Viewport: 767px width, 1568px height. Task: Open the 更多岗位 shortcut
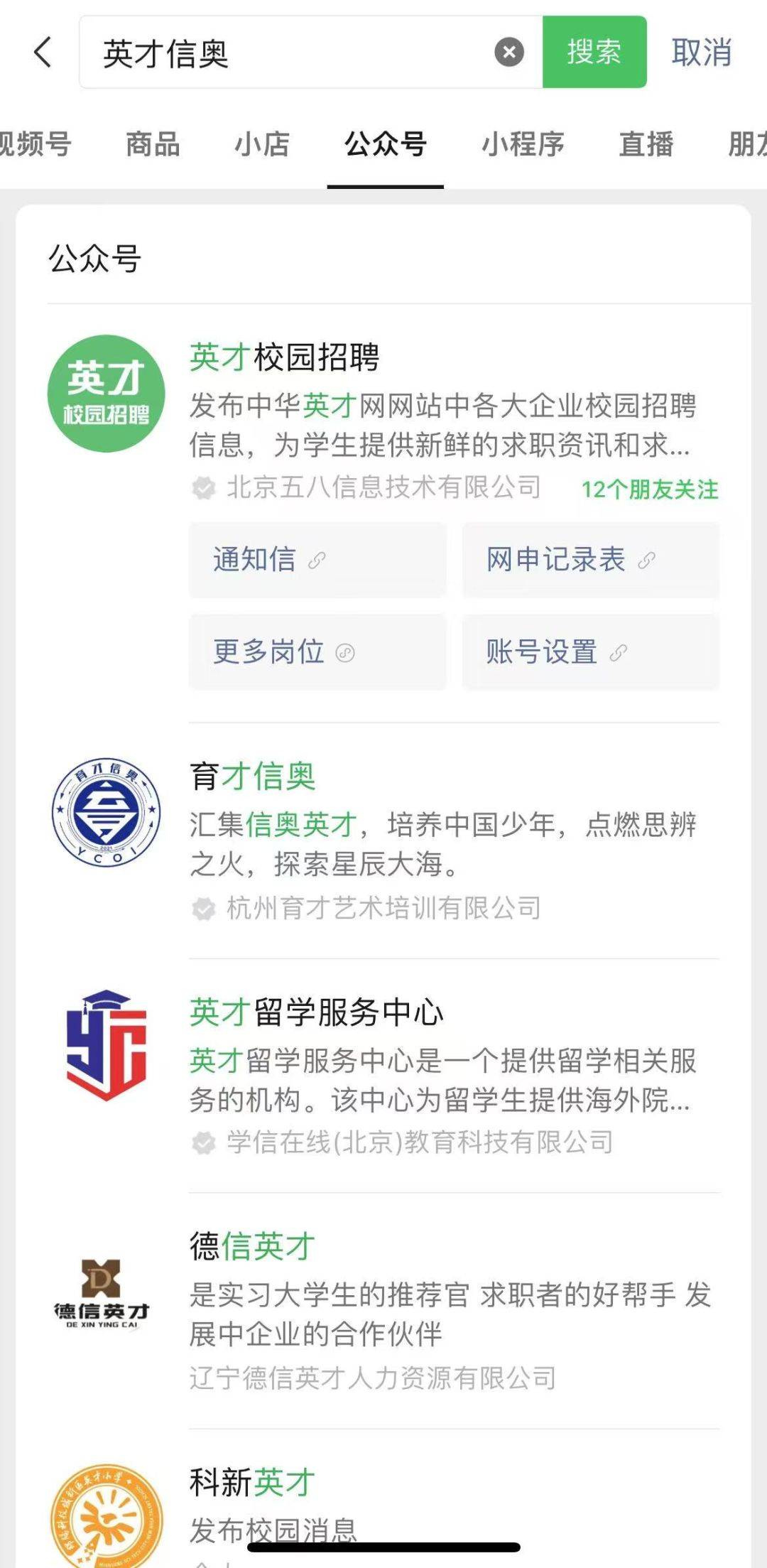(x=317, y=652)
